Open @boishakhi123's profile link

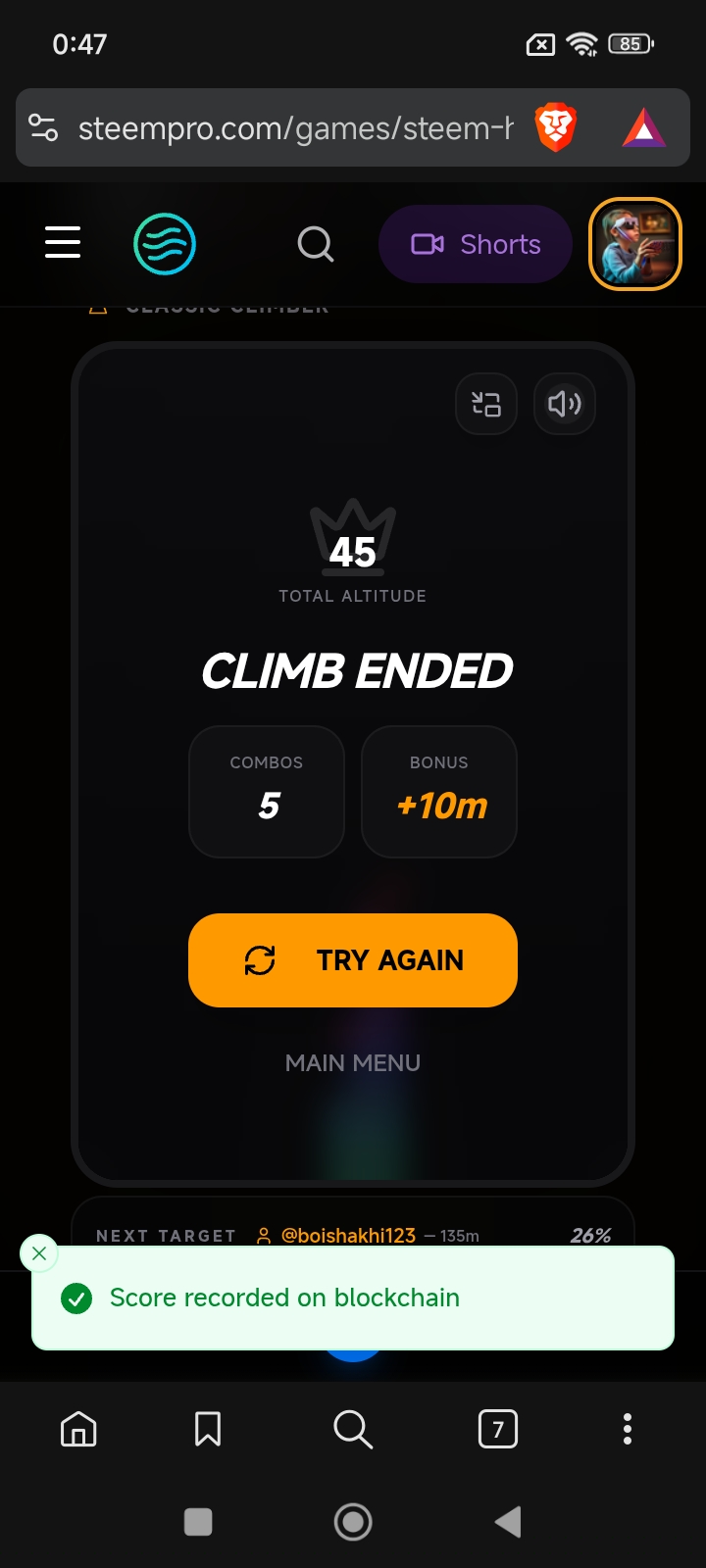[348, 1236]
